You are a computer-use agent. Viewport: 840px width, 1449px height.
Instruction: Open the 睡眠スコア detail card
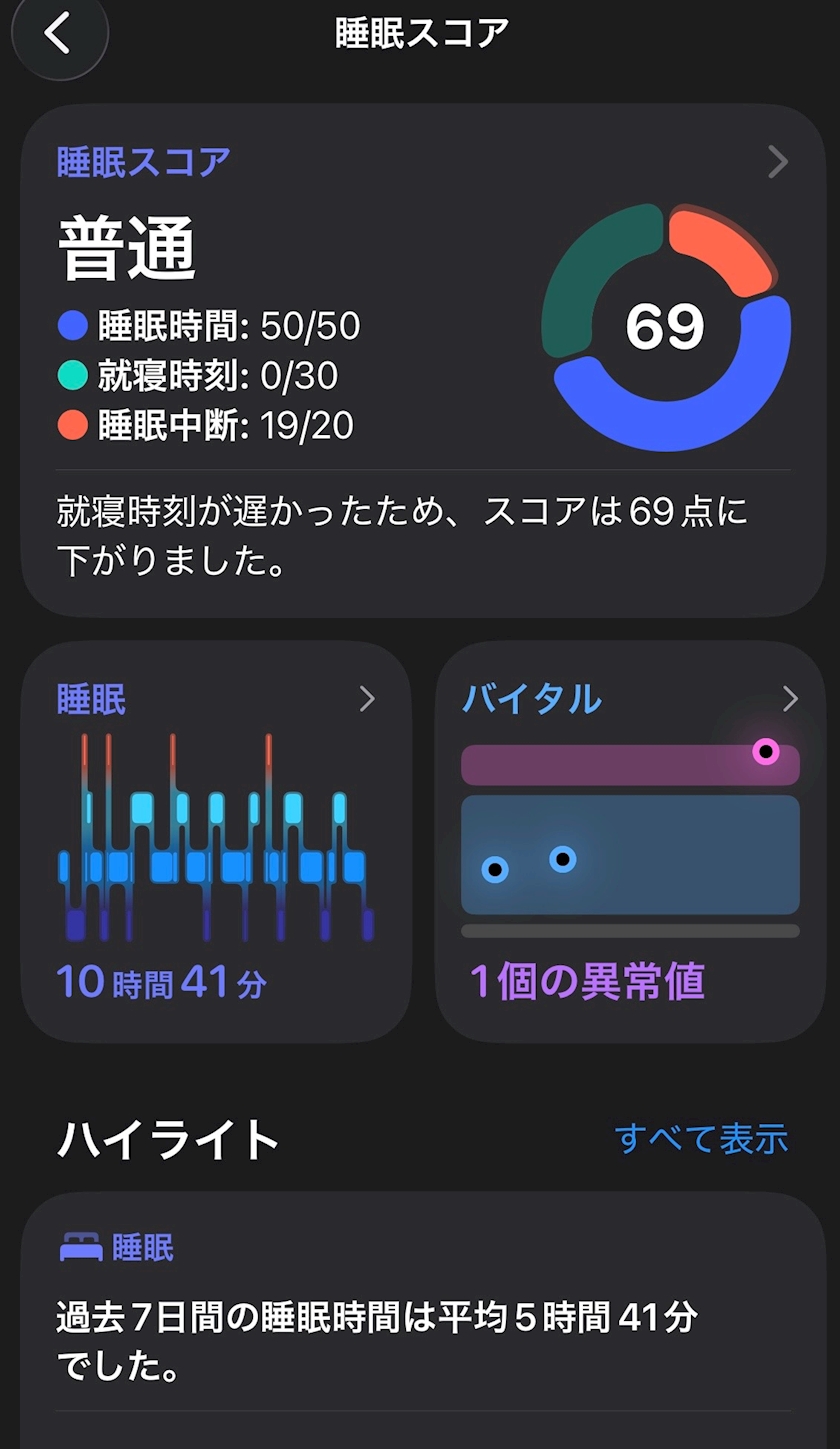click(x=423, y=360)
